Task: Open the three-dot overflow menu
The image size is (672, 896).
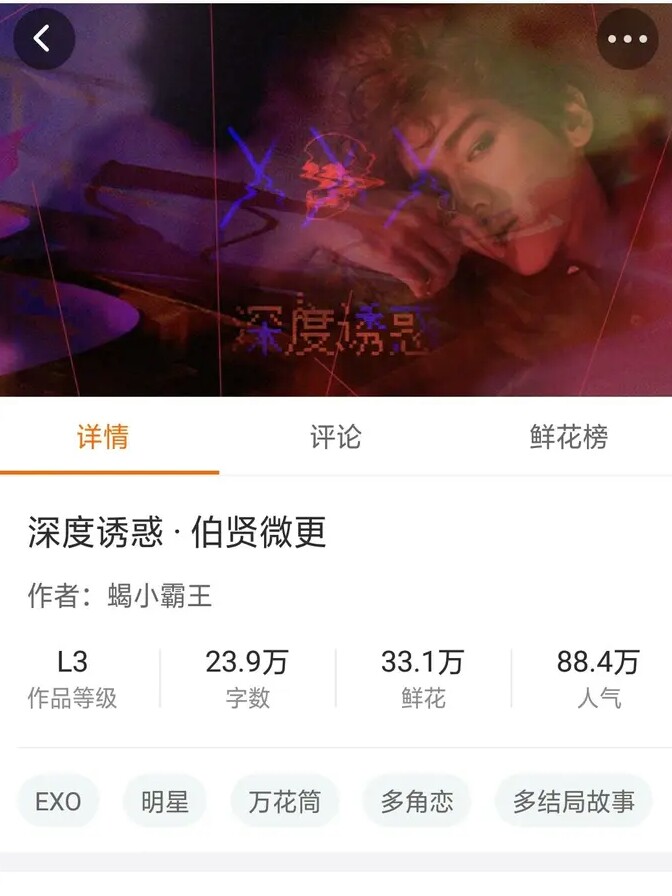Action: [x=627, y=39]
